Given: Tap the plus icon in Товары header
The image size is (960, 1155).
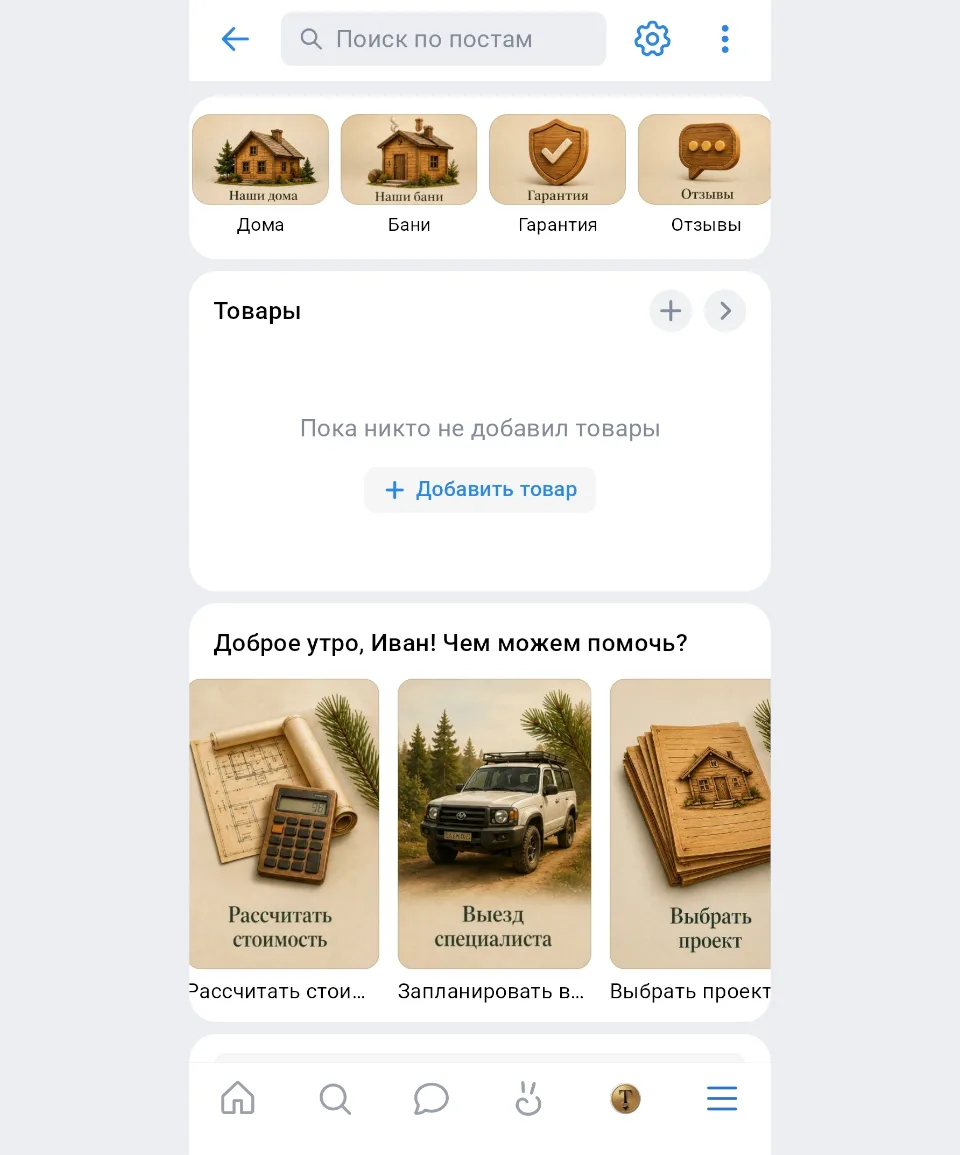Looking at the screenshot, I should 670,311.
